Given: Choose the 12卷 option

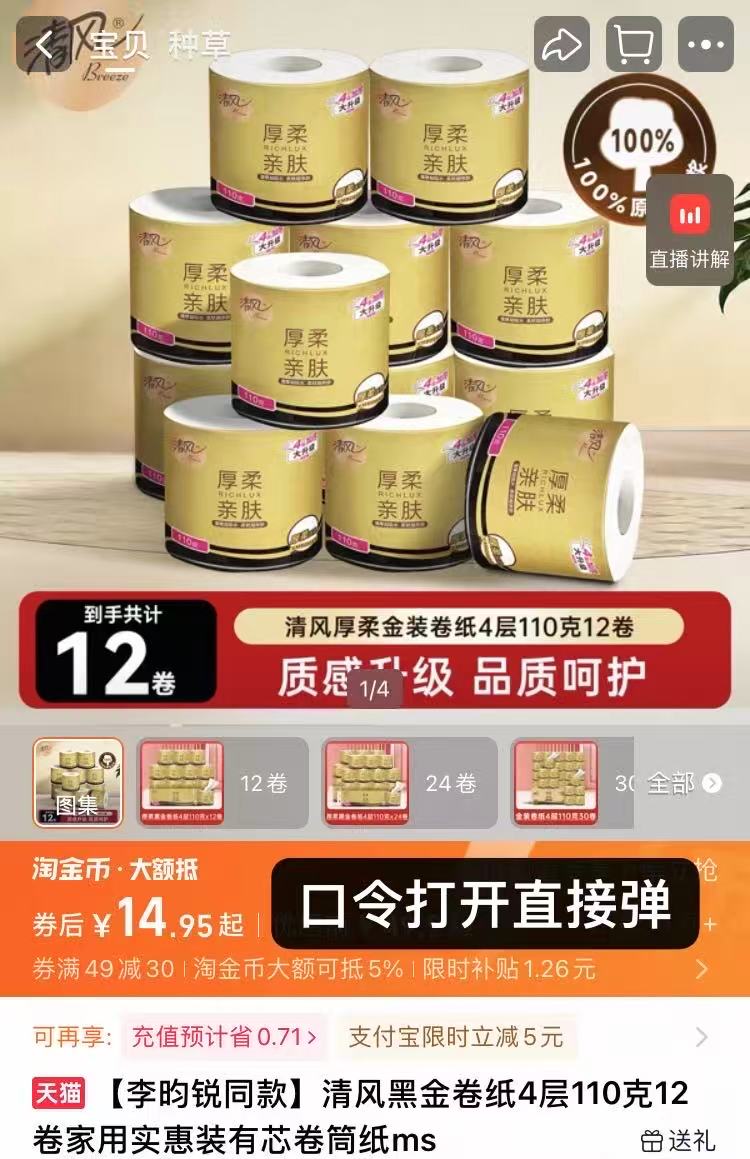Looking at the screenshot, I should click(222, 783).
